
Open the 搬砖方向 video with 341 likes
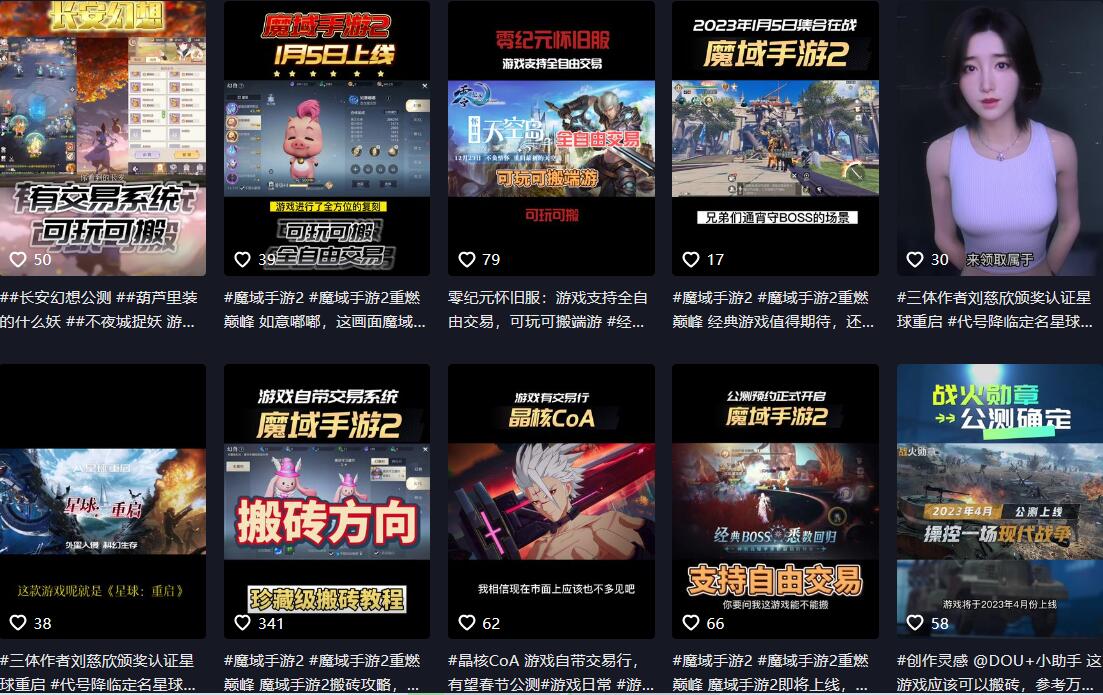tap(327, 500)
